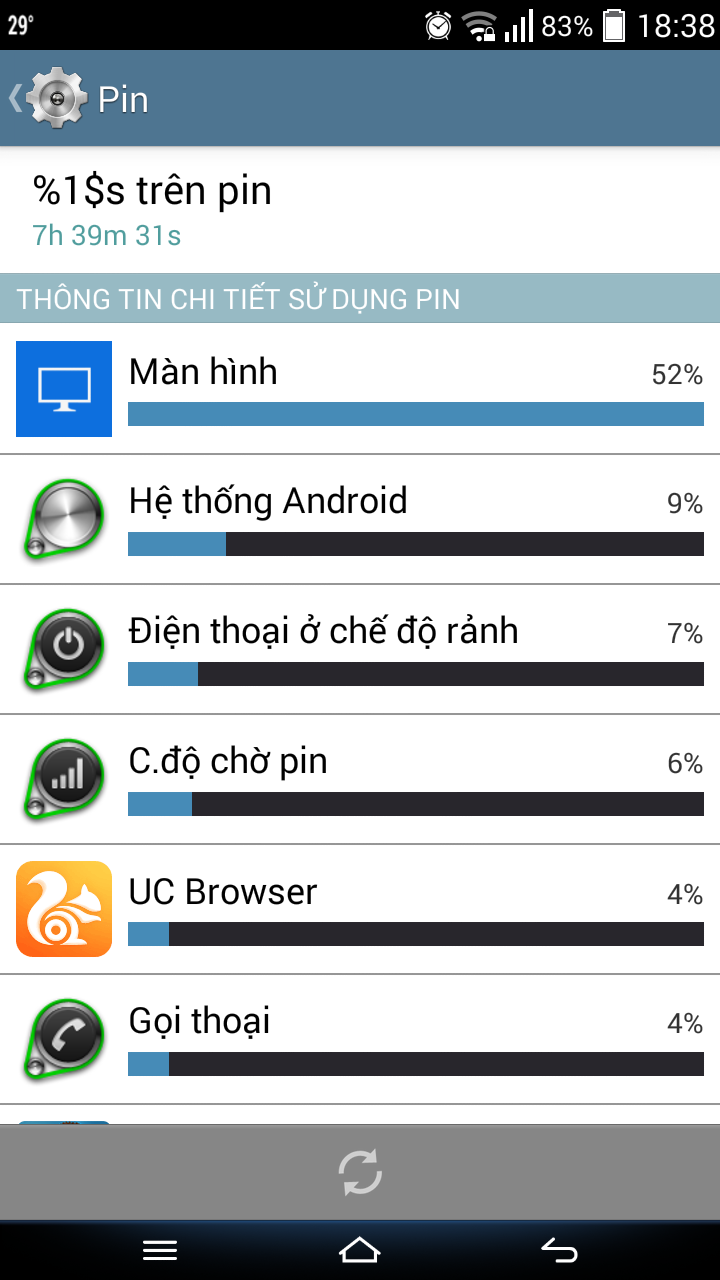Tap the system back button
The height and width of the screenshot is (1280, 720).
pyautogui.click(x=559, y=1250)
